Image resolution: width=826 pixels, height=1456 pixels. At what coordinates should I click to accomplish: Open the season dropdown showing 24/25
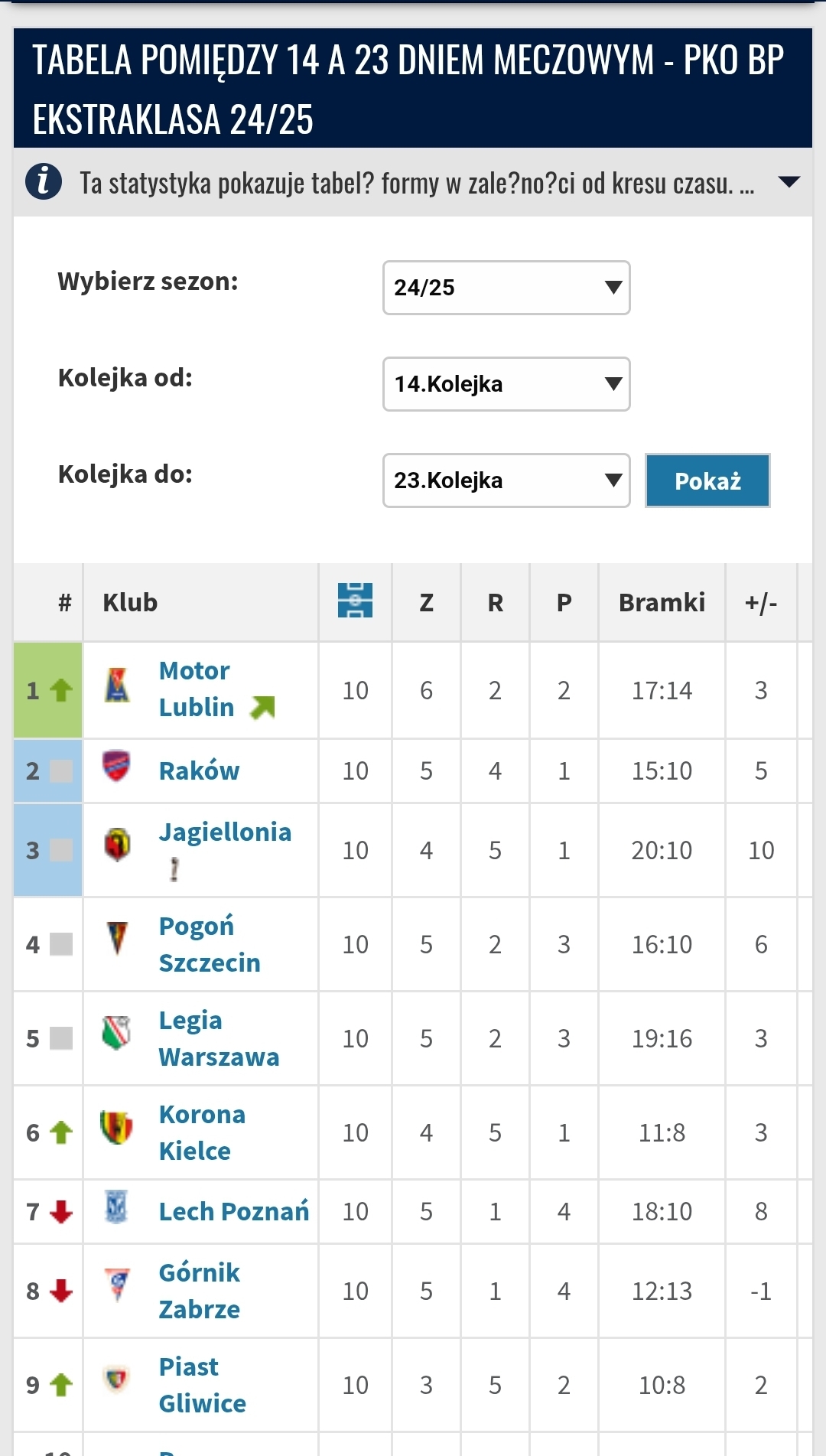(506, 288)
